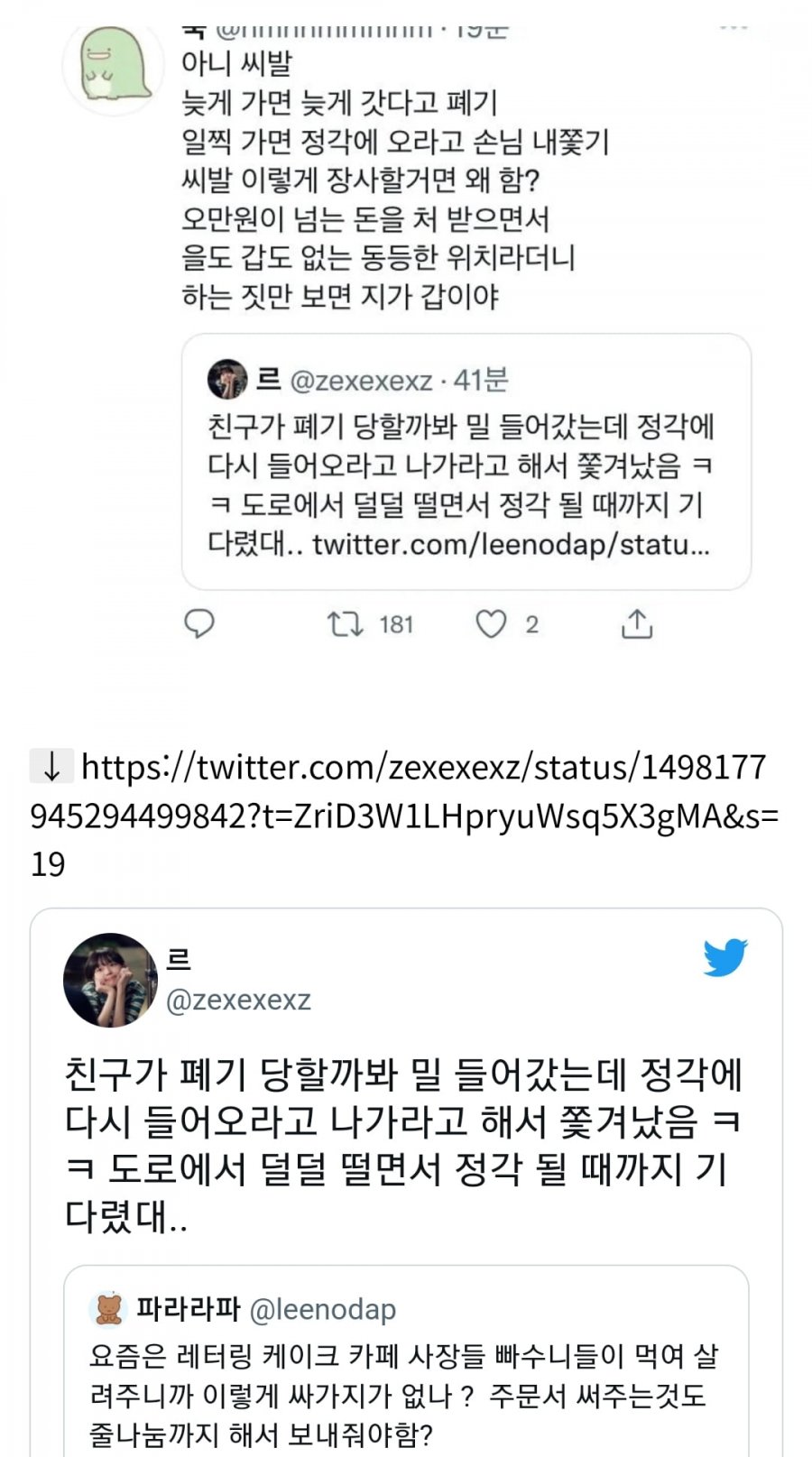The width and height of the screenshot is (812, 1457).
Task: View the embedded tweet text starting with 친구가 폐기
Action: (403, 1145)
